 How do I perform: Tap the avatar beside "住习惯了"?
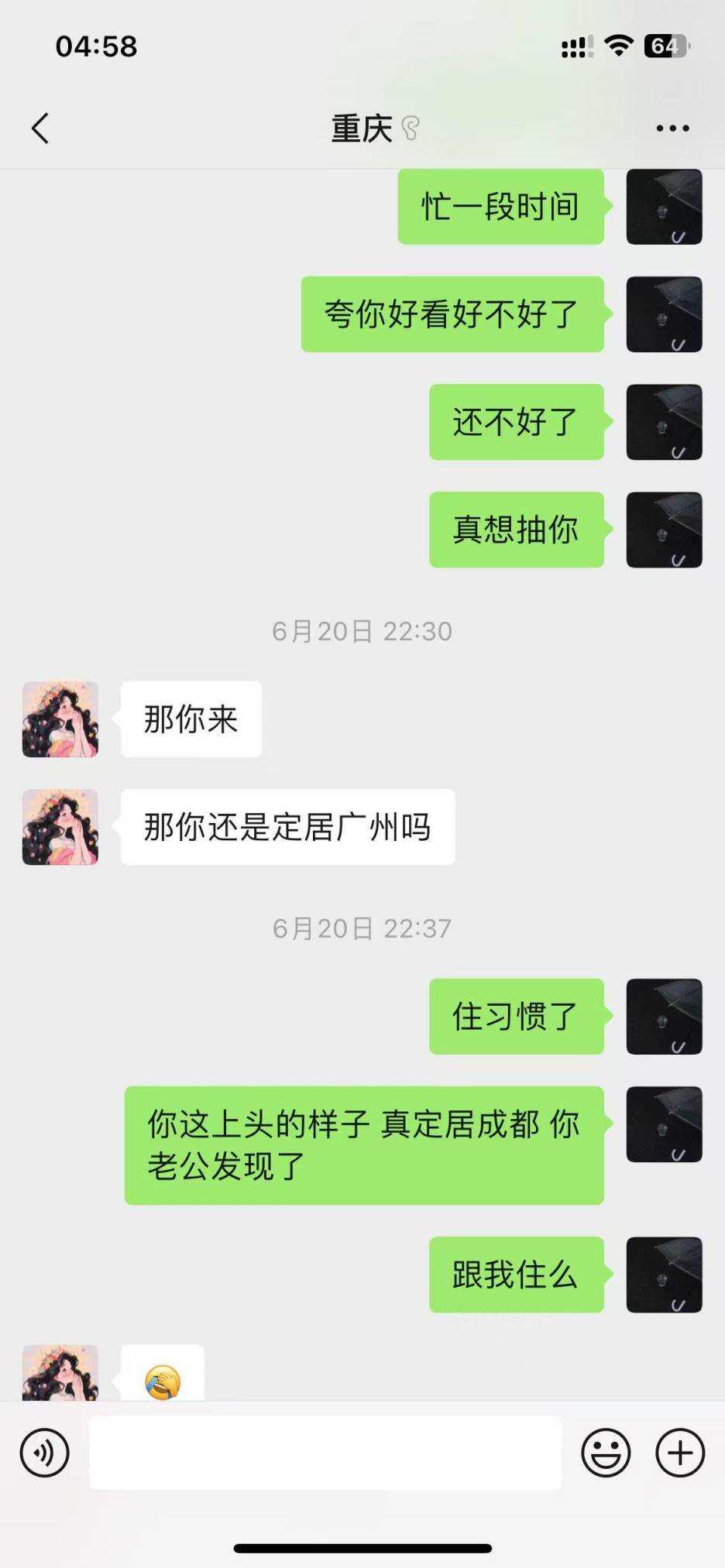[664, 1017]
